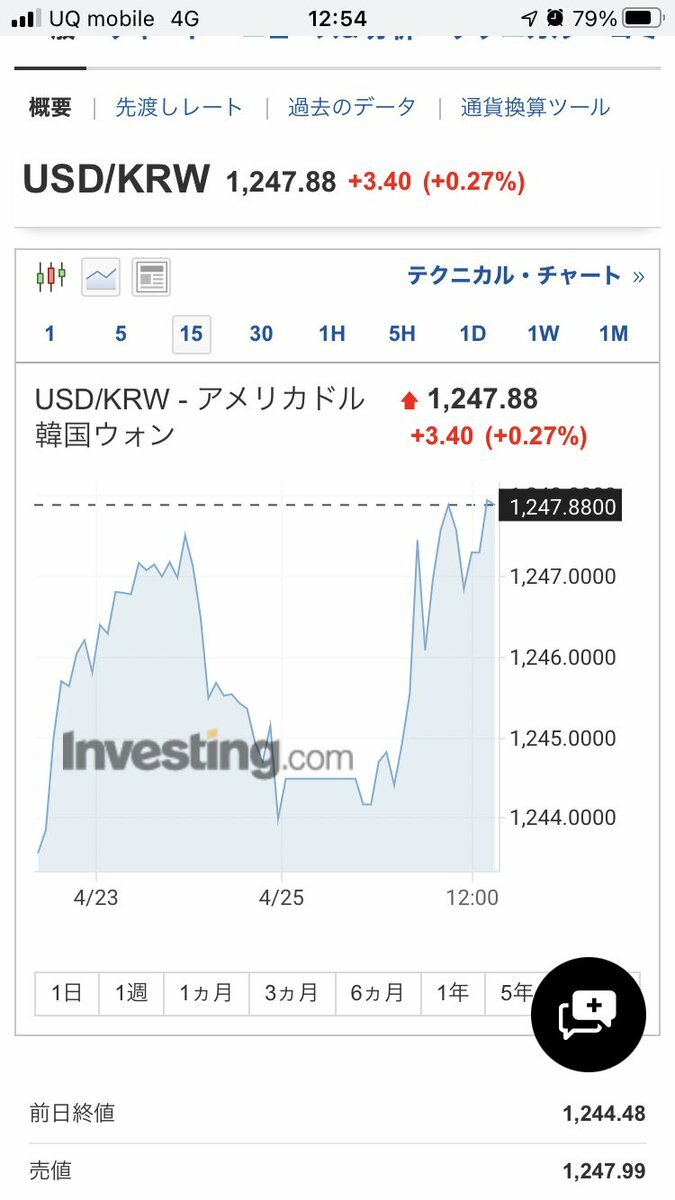Open the 通貨換算ツール tab
Image resolution: width=675 pixels, height=1200 pixels.
535,108
